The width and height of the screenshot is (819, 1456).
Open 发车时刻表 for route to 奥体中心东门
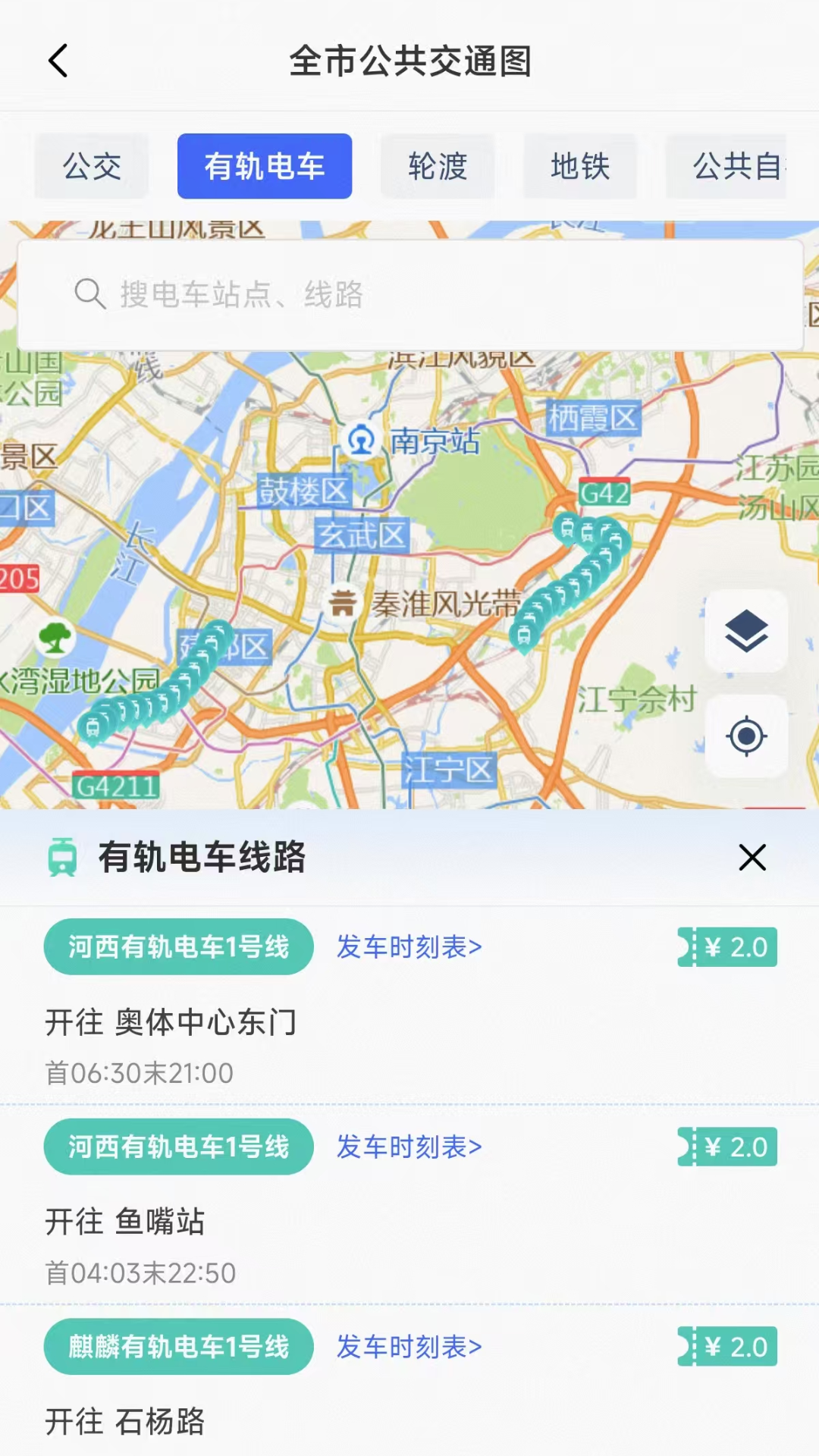(x=409, y=947)
